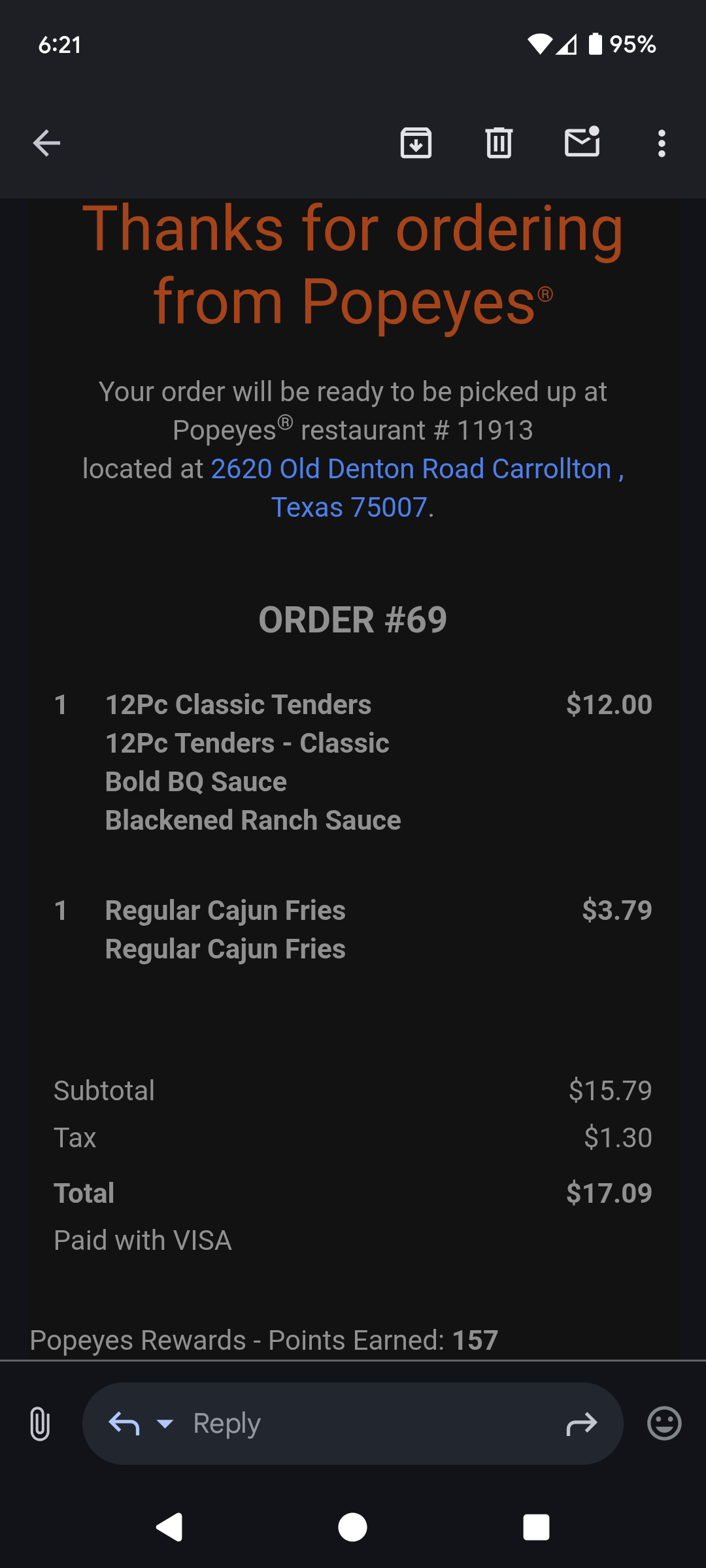Forward this email using the arrow

tap(582, 1424)
